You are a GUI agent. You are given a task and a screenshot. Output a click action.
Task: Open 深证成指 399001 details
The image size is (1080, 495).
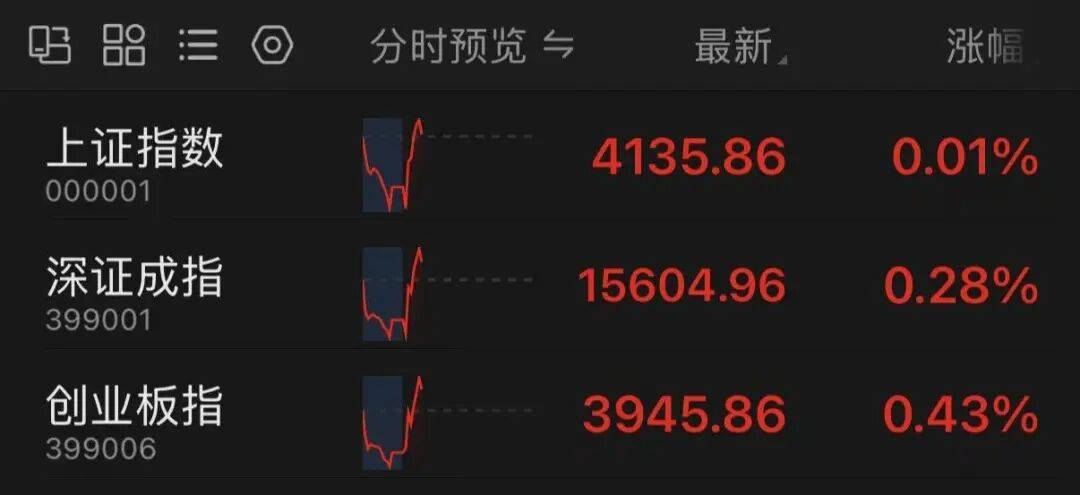(x=540, y=285)
